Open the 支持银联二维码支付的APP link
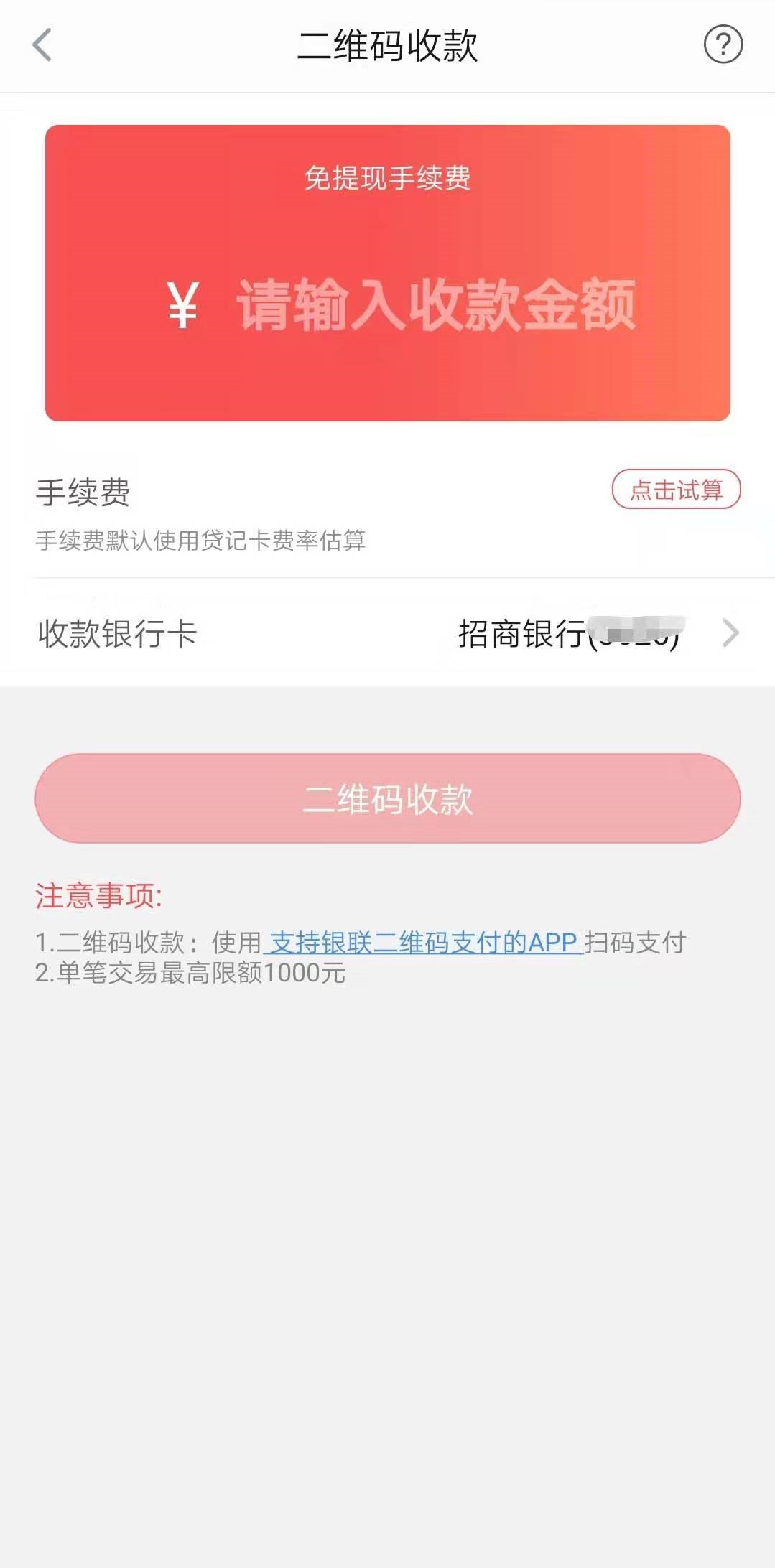Screen dimensions: 775x1568 click(423, 942)
